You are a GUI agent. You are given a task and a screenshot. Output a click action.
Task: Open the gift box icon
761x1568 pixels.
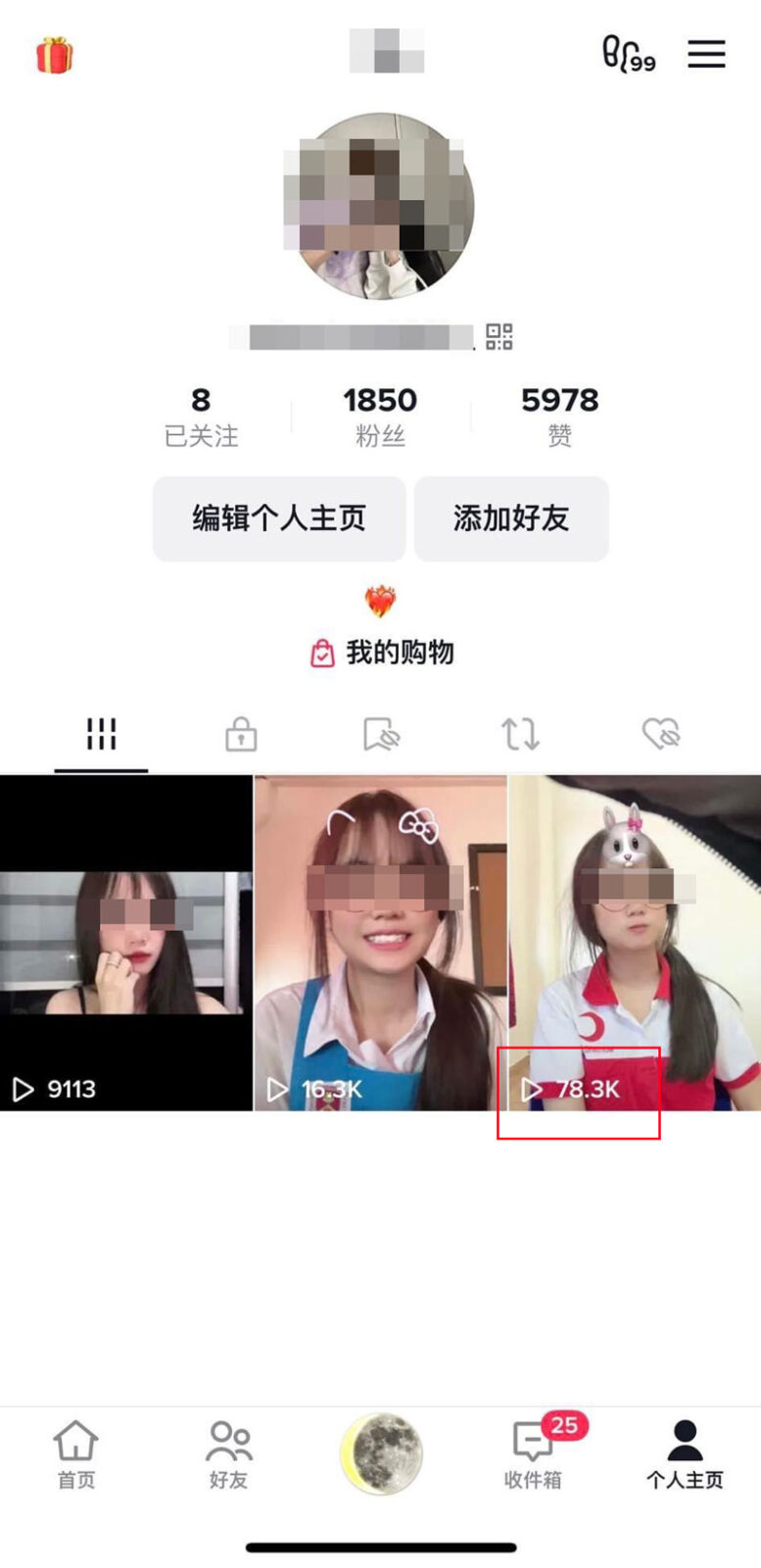(55, 55)
